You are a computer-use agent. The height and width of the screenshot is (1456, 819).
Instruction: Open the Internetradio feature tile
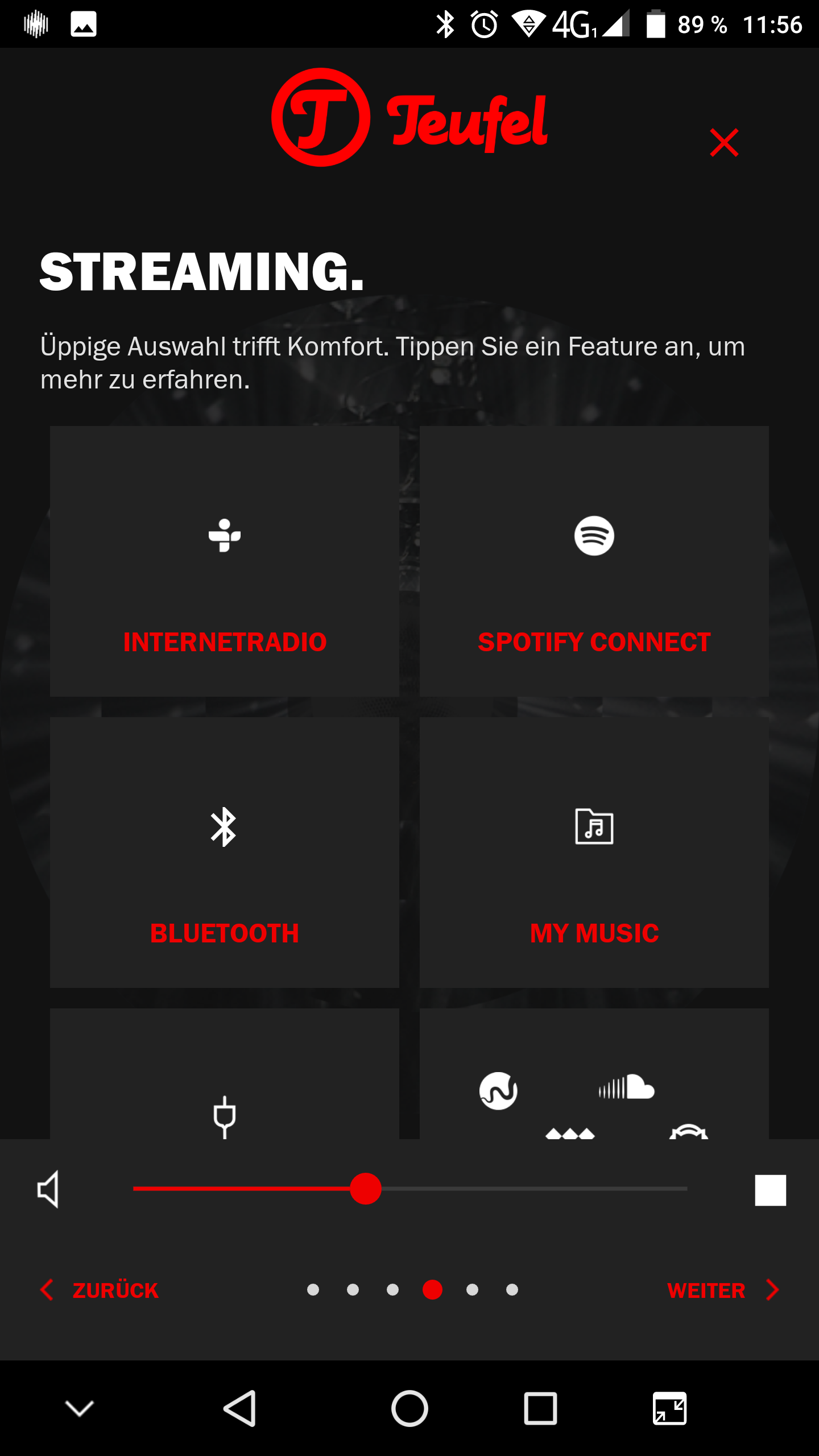point(225,561)
